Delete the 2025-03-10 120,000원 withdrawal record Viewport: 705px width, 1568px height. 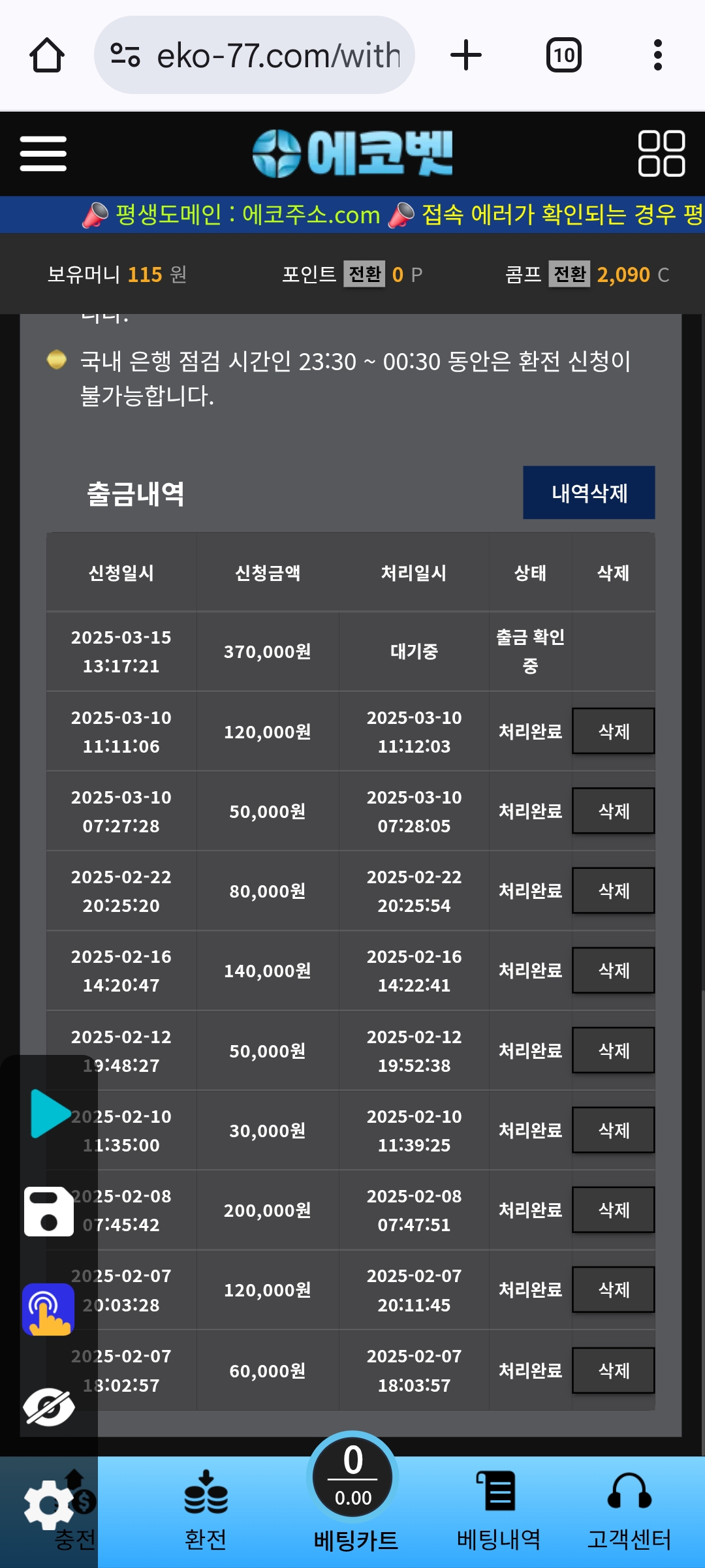pos(613,731)
